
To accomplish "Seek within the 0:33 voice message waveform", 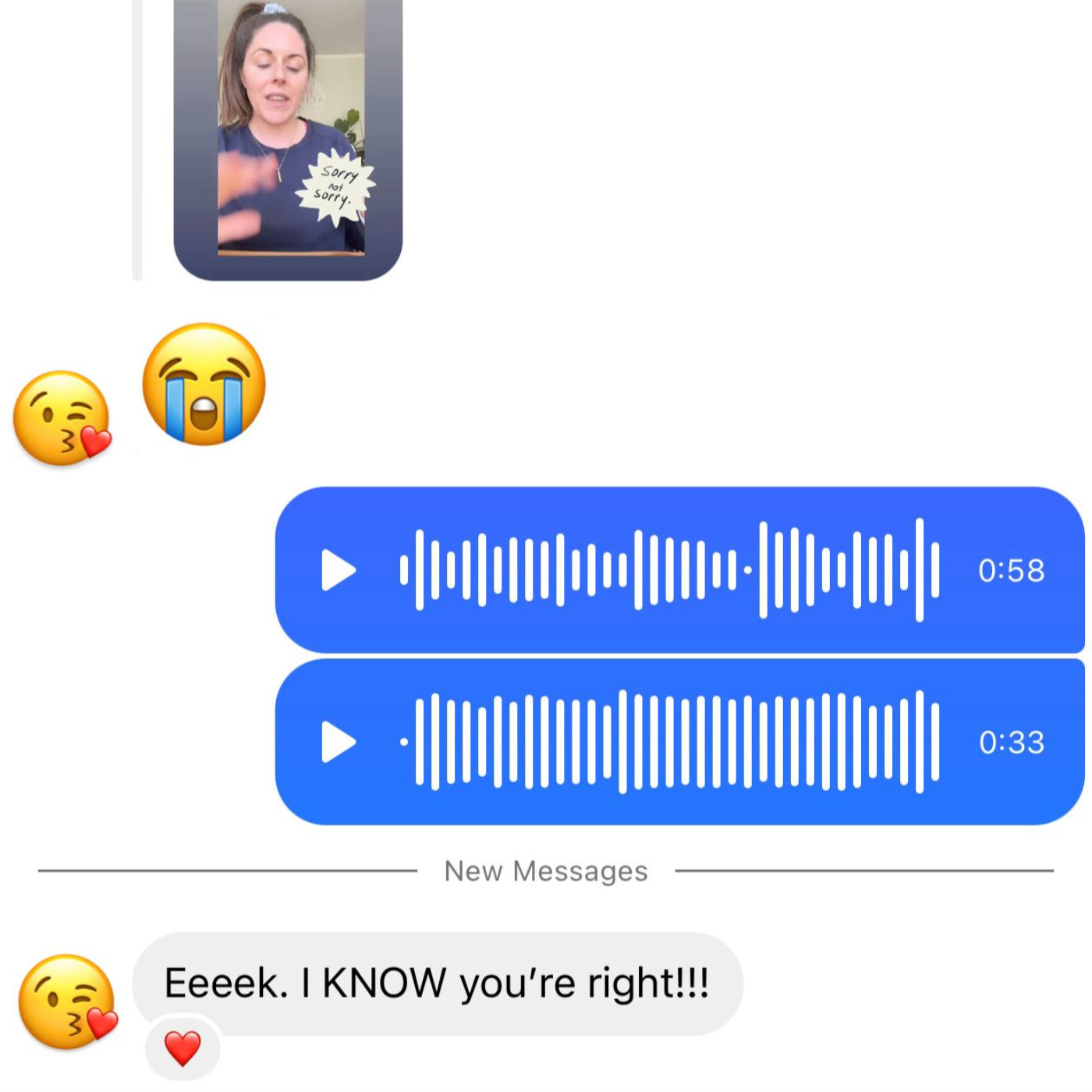I will [669, 742].
